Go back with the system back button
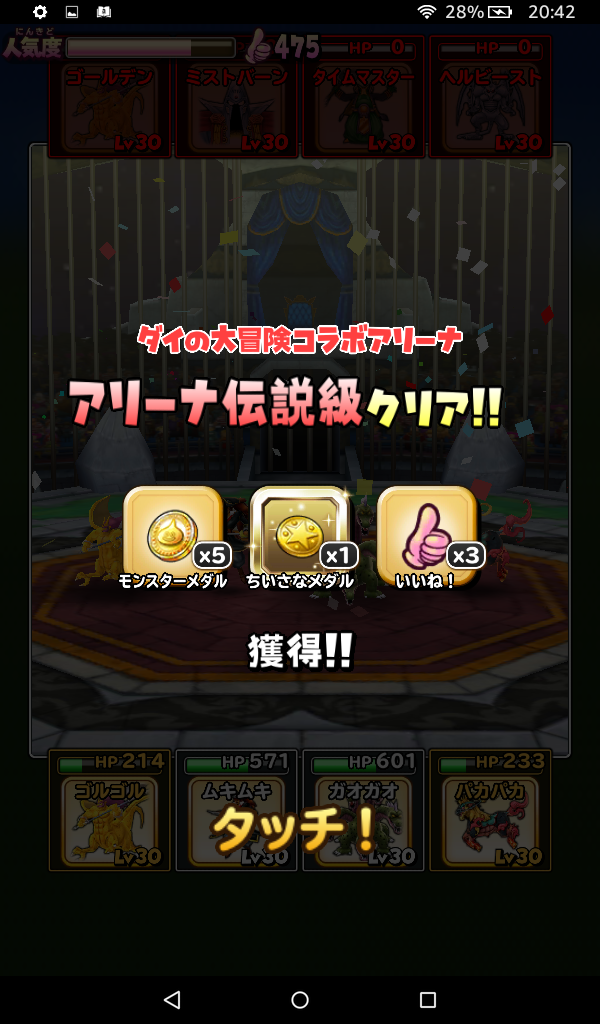600x1024 pixels. coord(172,999)
